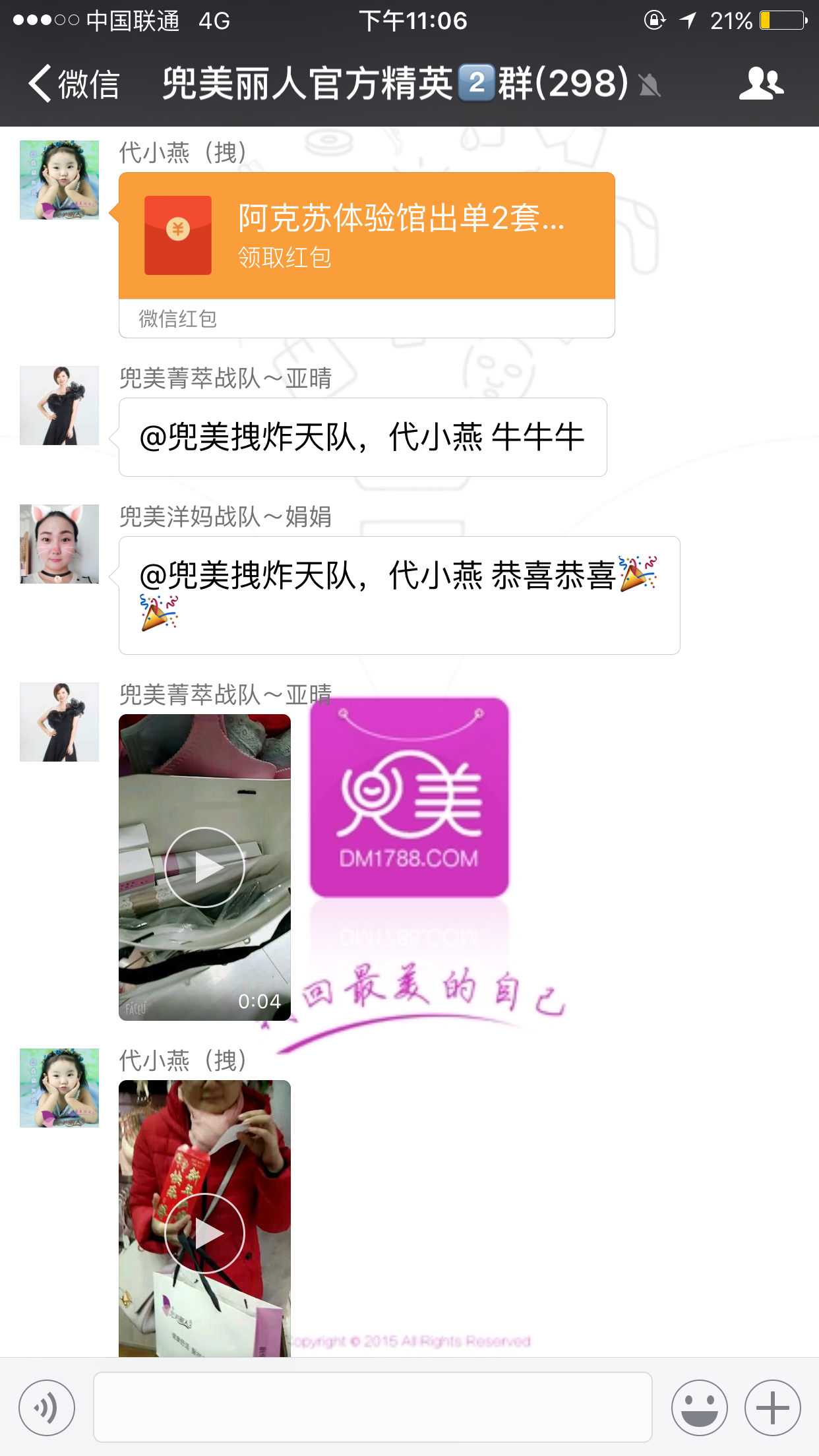This screenshot has height=1456, width=819.
Task: Open 代小燕's profile from the red packet avatar
Action: [x=59, y=180]
